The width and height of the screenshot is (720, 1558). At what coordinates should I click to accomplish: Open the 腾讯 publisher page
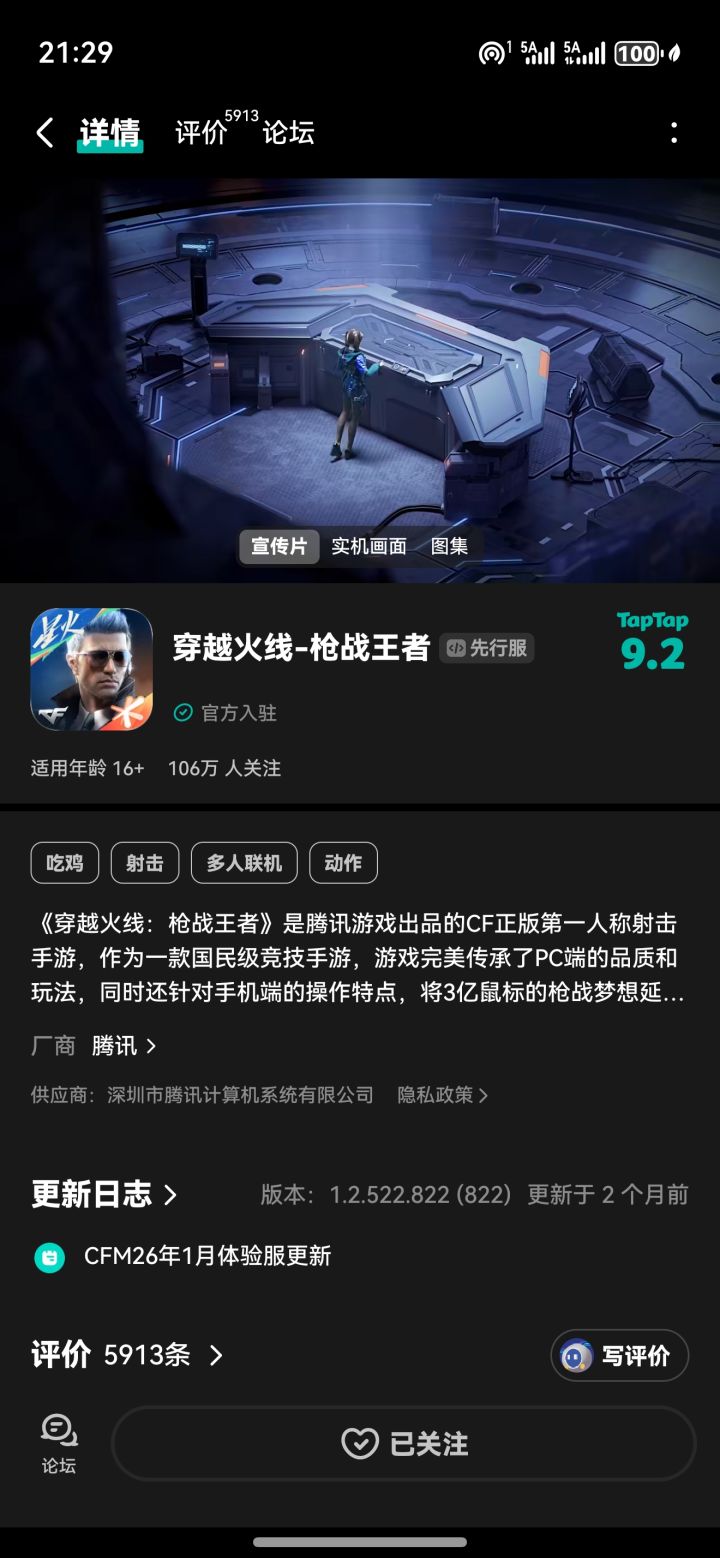point(124,1046)
